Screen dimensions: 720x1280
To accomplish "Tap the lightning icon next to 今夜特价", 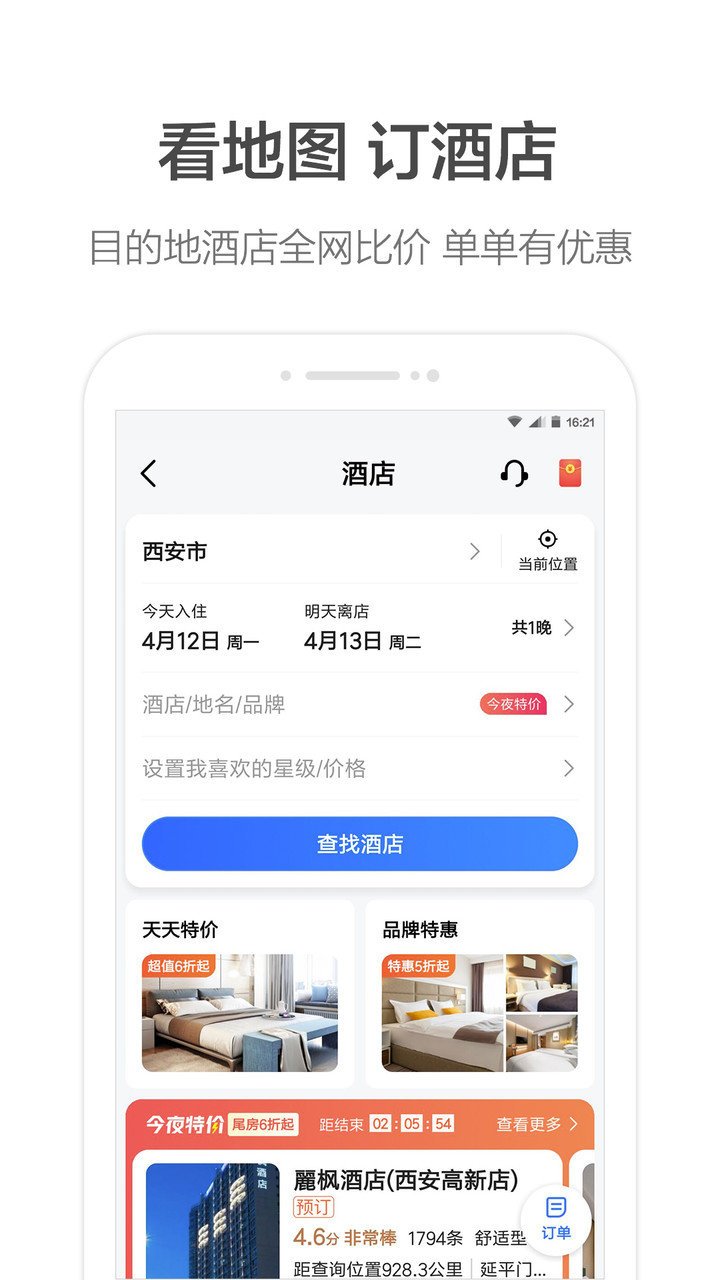I will click(215, 1124).
